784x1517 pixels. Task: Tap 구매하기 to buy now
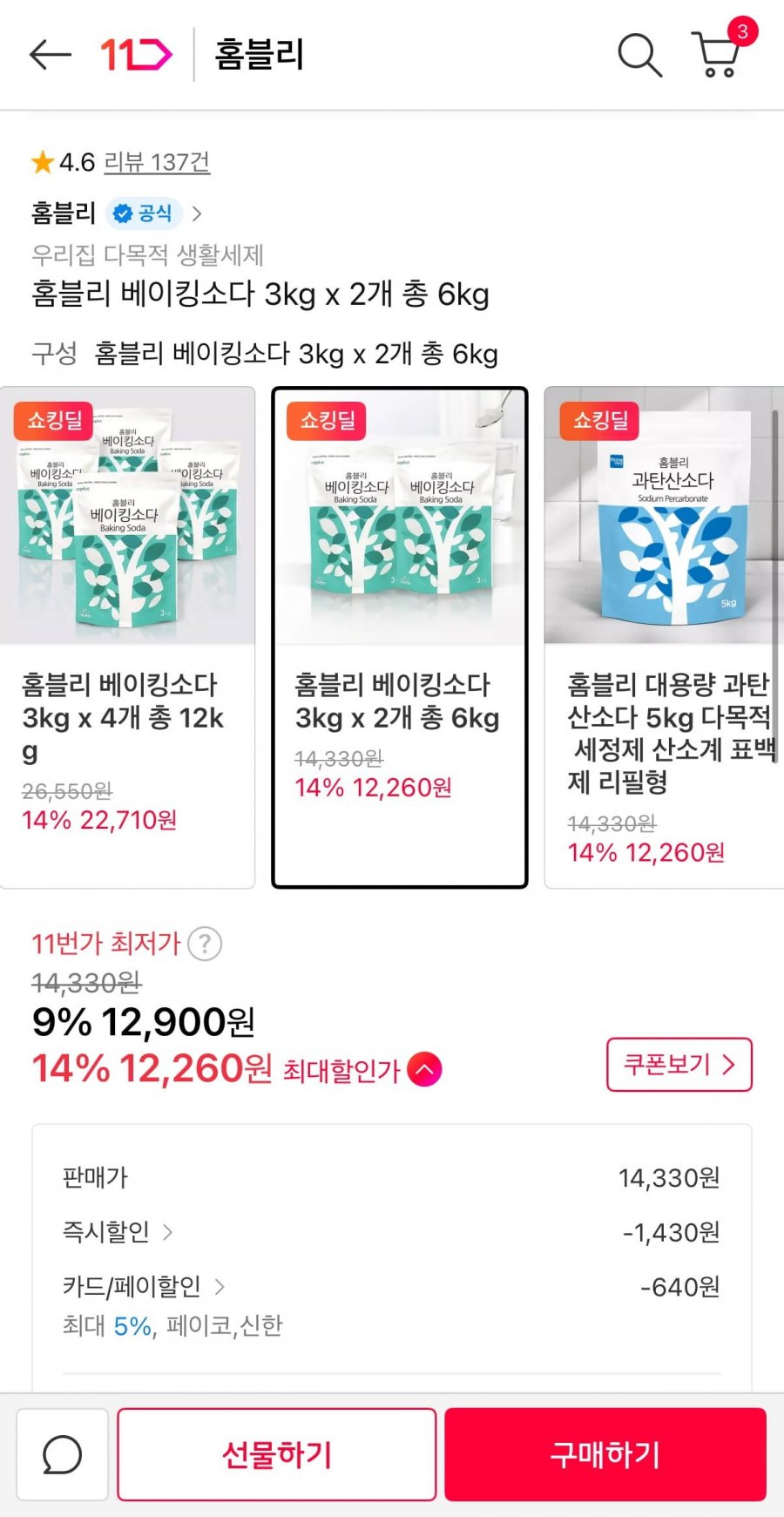[x=605, y=1454]
